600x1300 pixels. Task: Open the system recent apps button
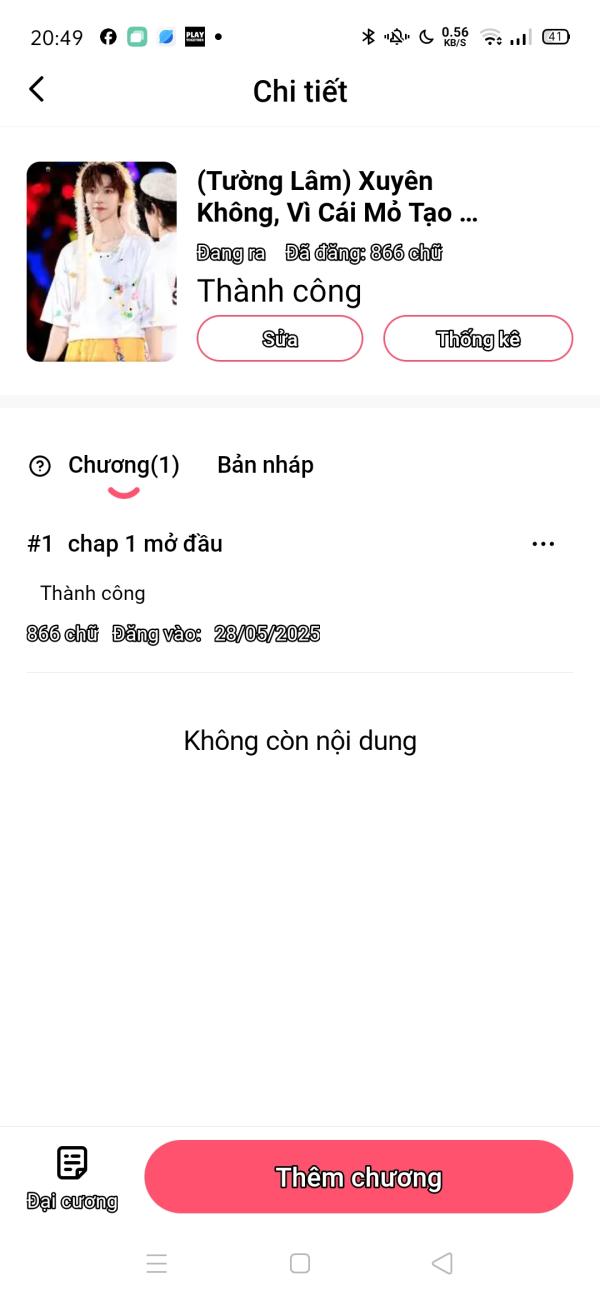[157, 1263]
